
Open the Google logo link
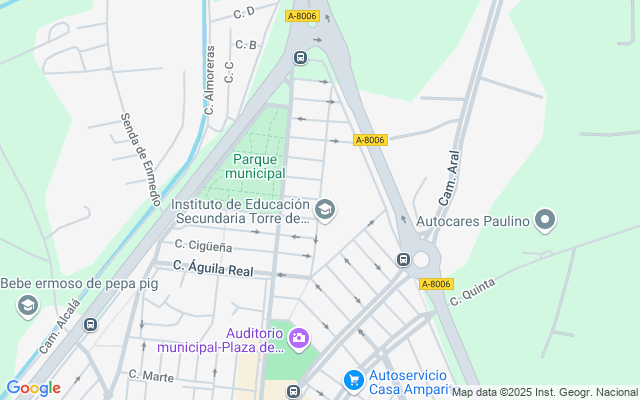[33, 388]
